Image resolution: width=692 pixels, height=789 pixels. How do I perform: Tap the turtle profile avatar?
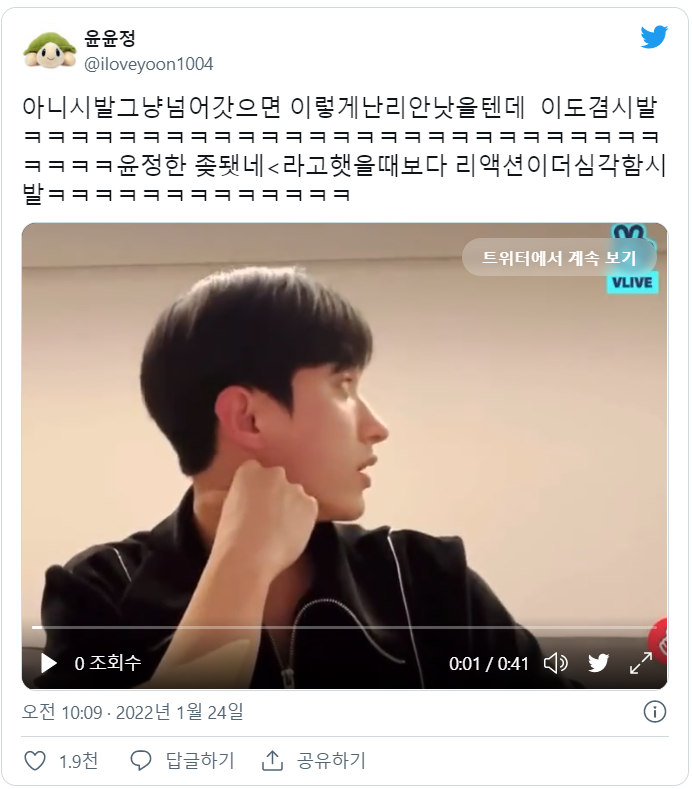(49, 49)
